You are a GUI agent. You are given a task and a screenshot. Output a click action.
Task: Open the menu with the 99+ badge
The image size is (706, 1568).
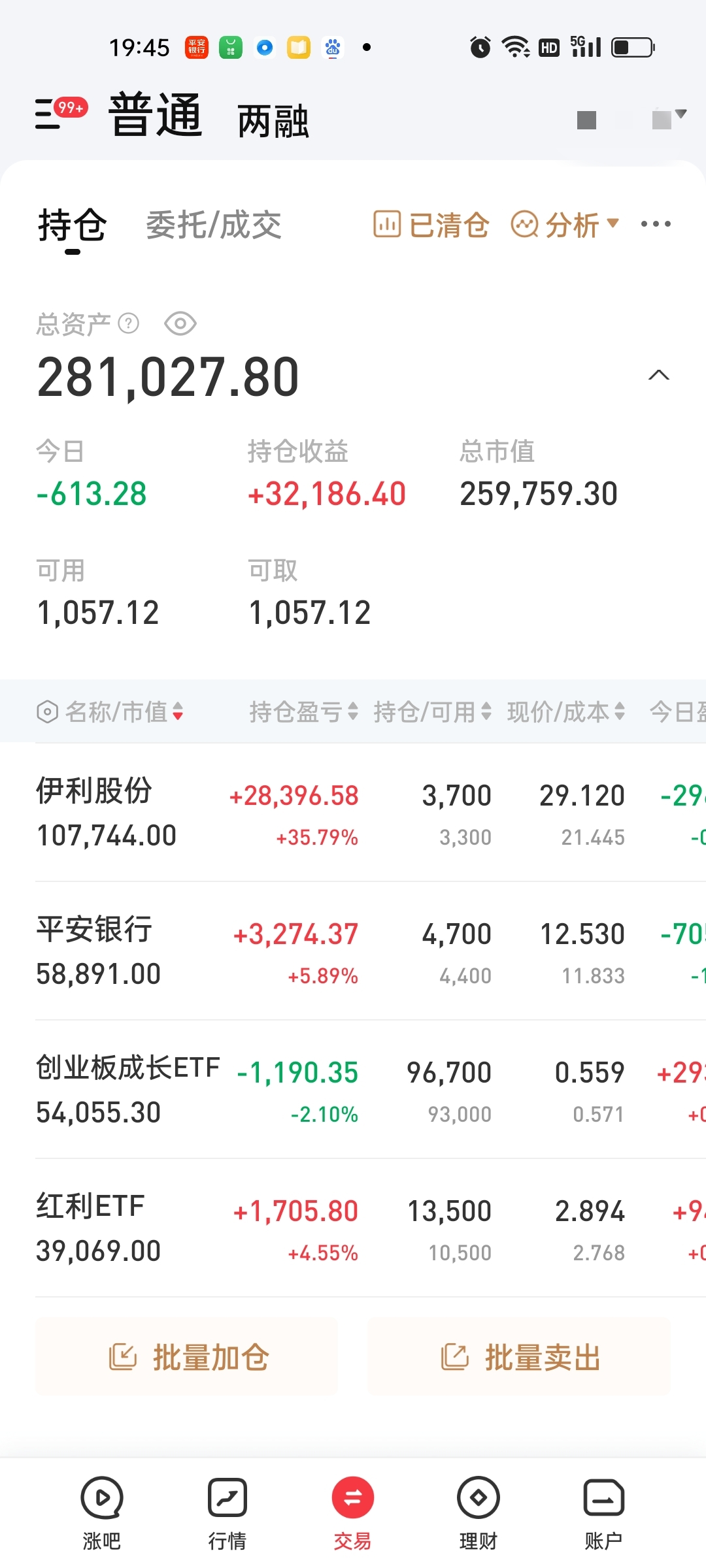[x=58, y=114]
